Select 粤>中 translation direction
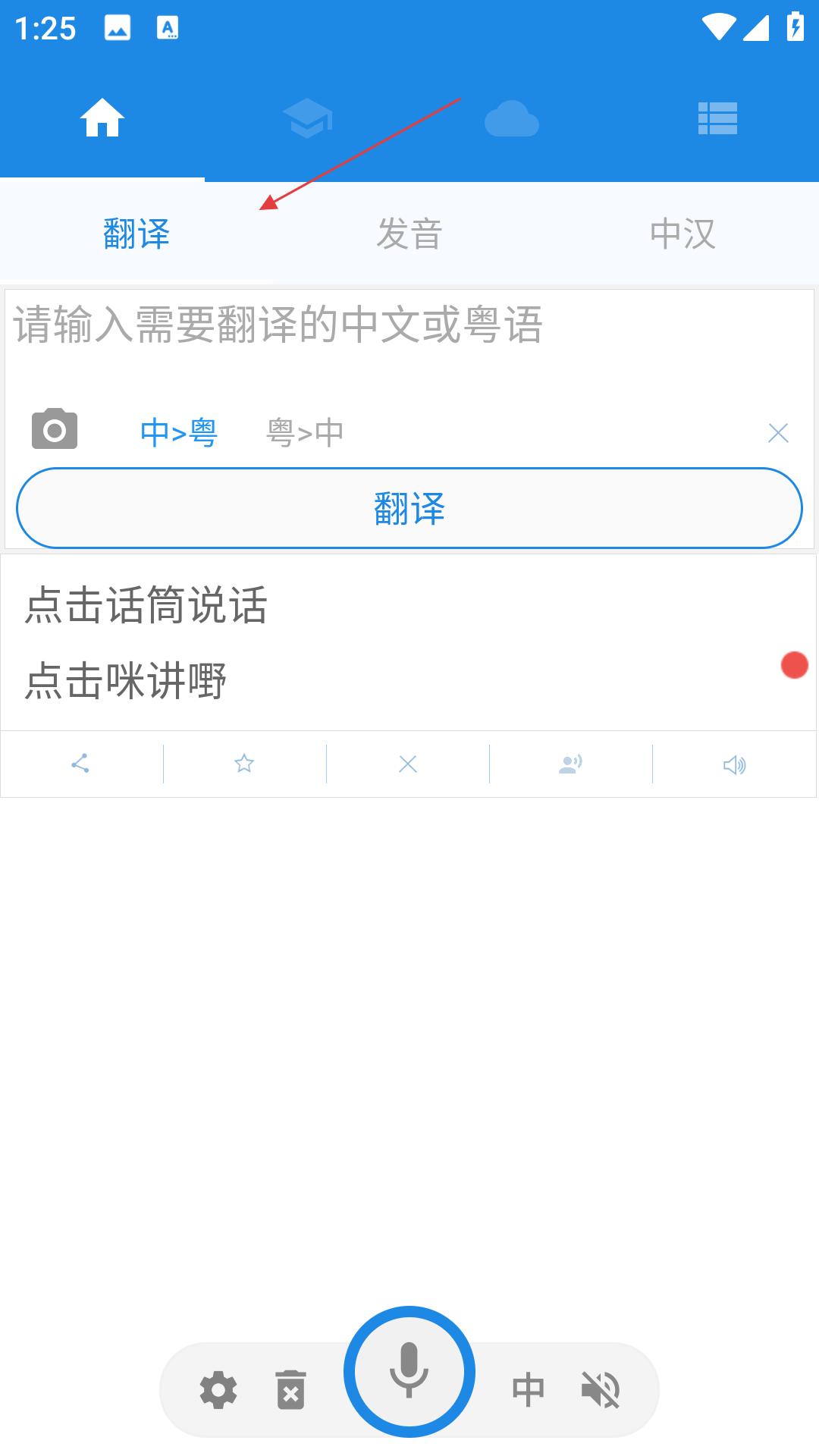Viewport: 819px width, 1456px height. pos(305,433)
